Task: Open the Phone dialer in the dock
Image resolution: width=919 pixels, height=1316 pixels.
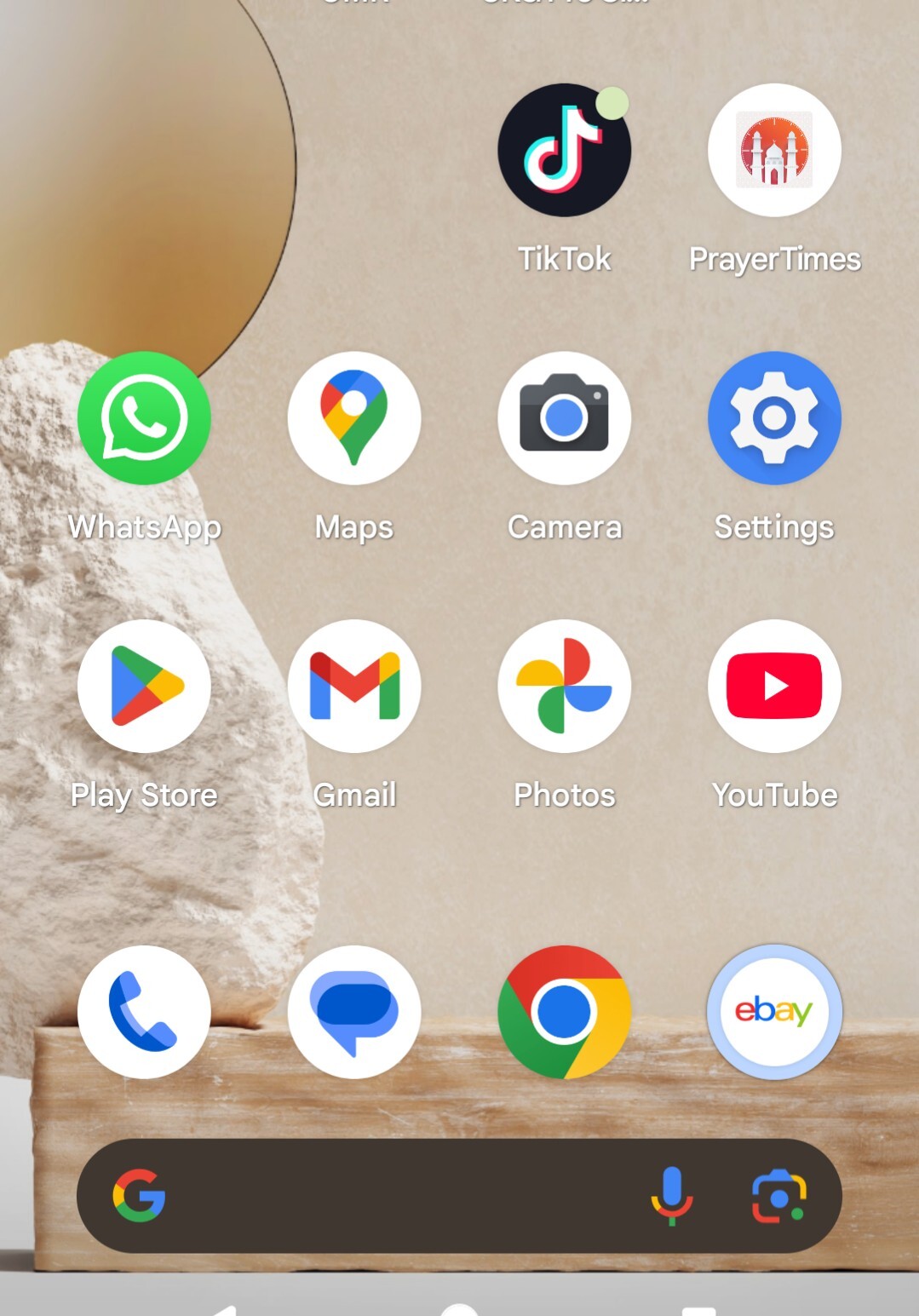Action: click(144, 1012)
